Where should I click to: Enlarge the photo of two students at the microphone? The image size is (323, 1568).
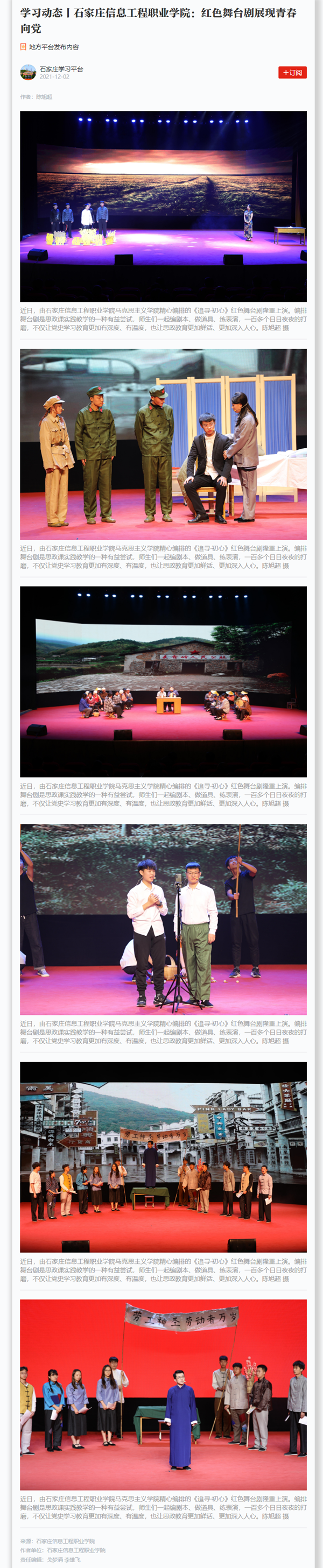point(163,919)
